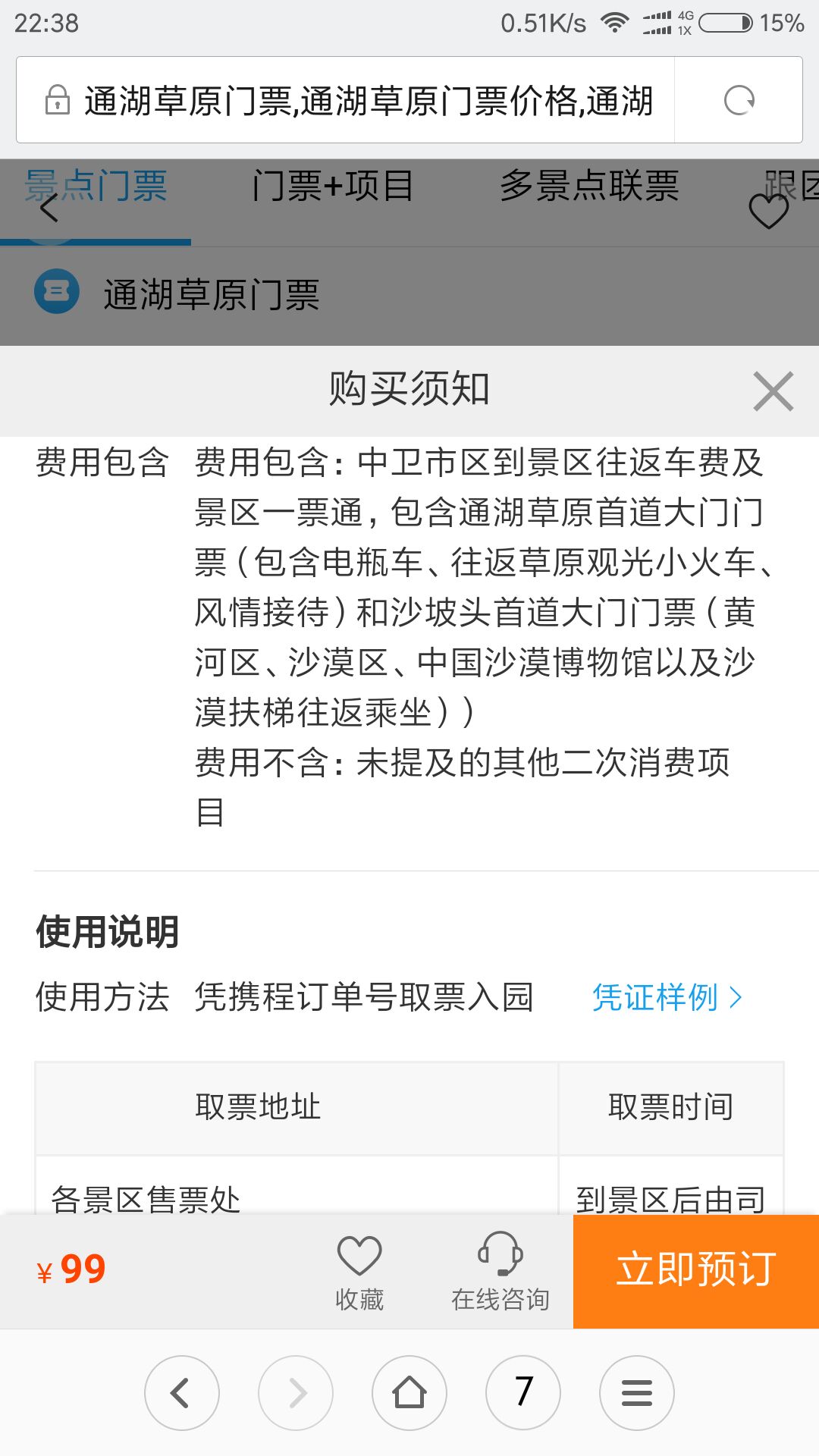Go back in the browser
This screenshot has height=1456, width=819.
(181, 1392)
